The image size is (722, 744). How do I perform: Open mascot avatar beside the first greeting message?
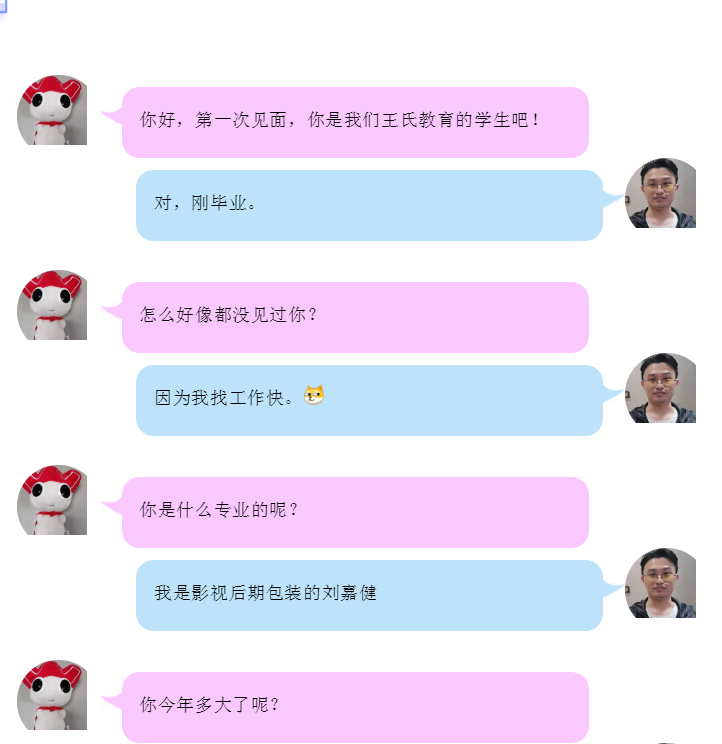coord(52,110)
